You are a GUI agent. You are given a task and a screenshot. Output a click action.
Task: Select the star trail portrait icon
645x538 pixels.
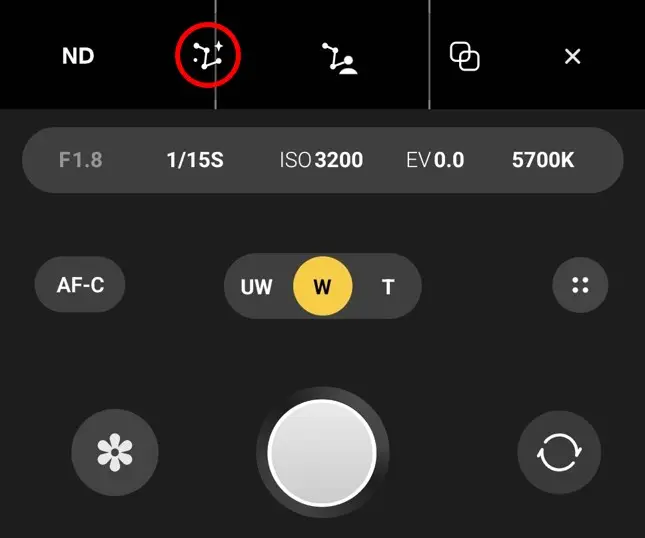341,58
